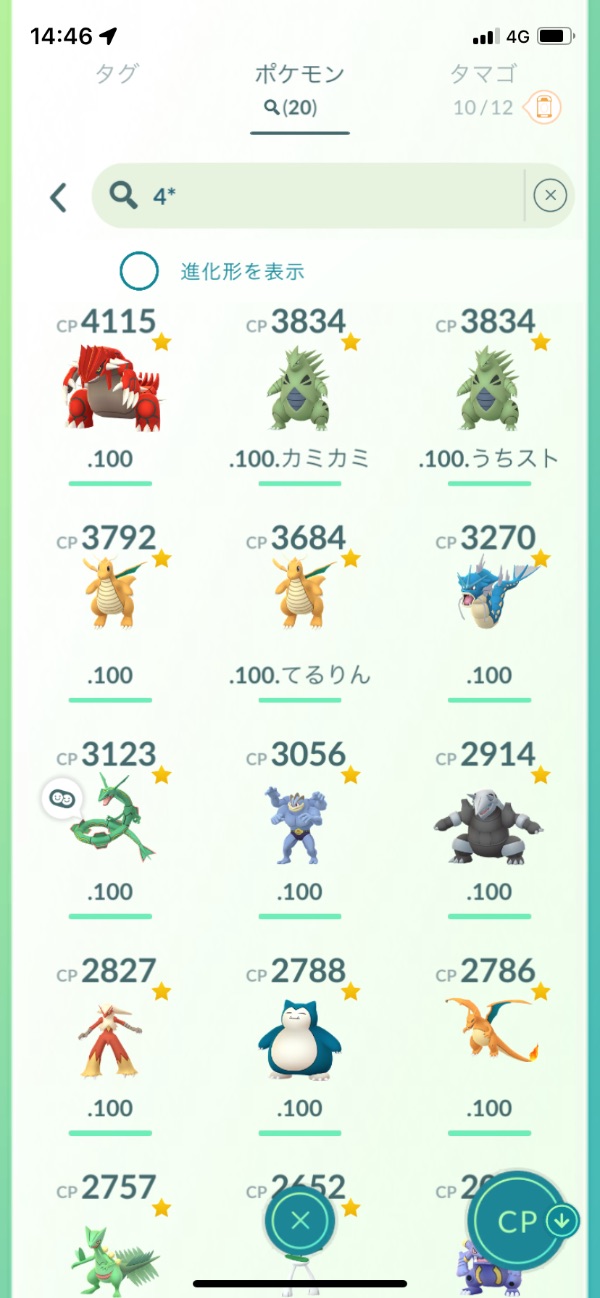Switch to the タマゴ tab
Image resolution: width=600 pixels, height=1298 pixels.
pos(484,74)
